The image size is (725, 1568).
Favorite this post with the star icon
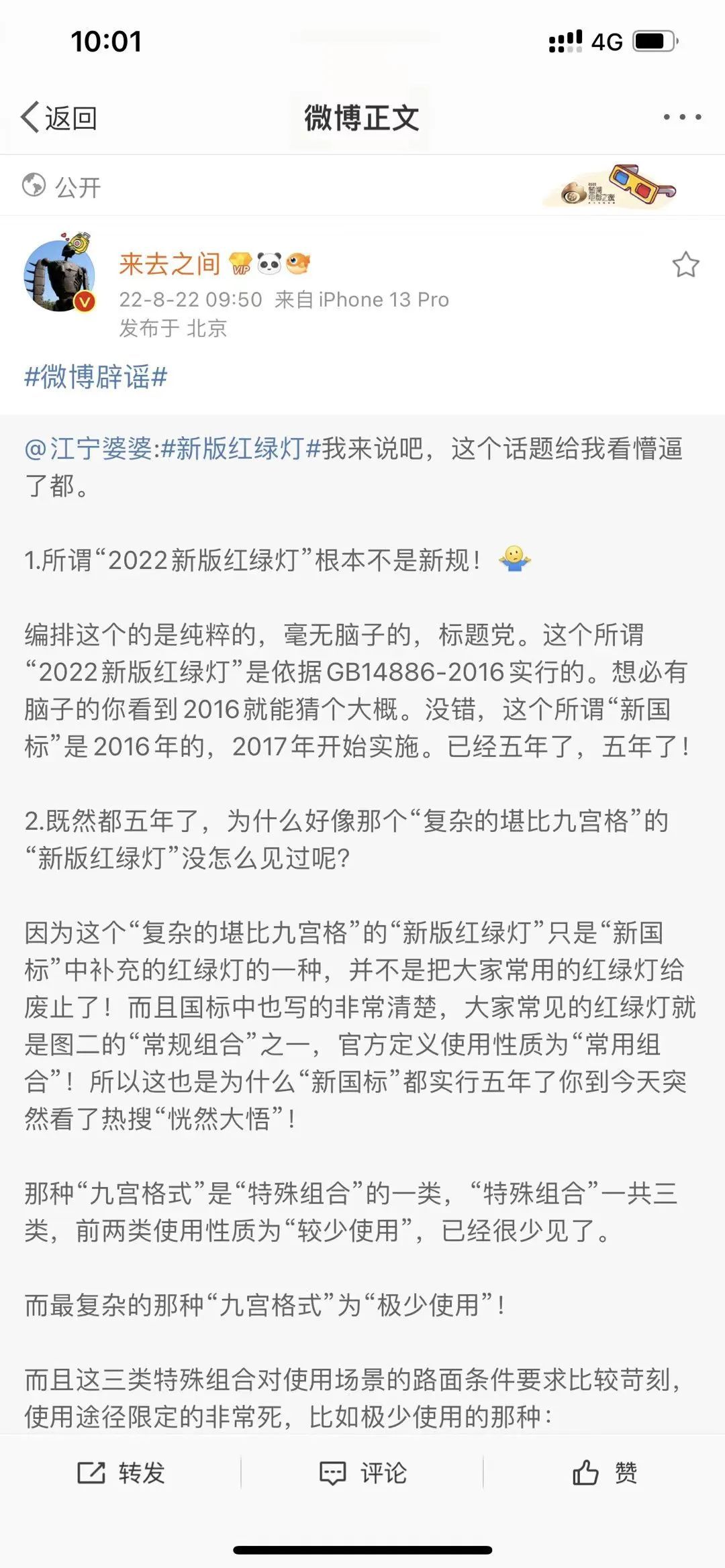[x=685, y=265]
